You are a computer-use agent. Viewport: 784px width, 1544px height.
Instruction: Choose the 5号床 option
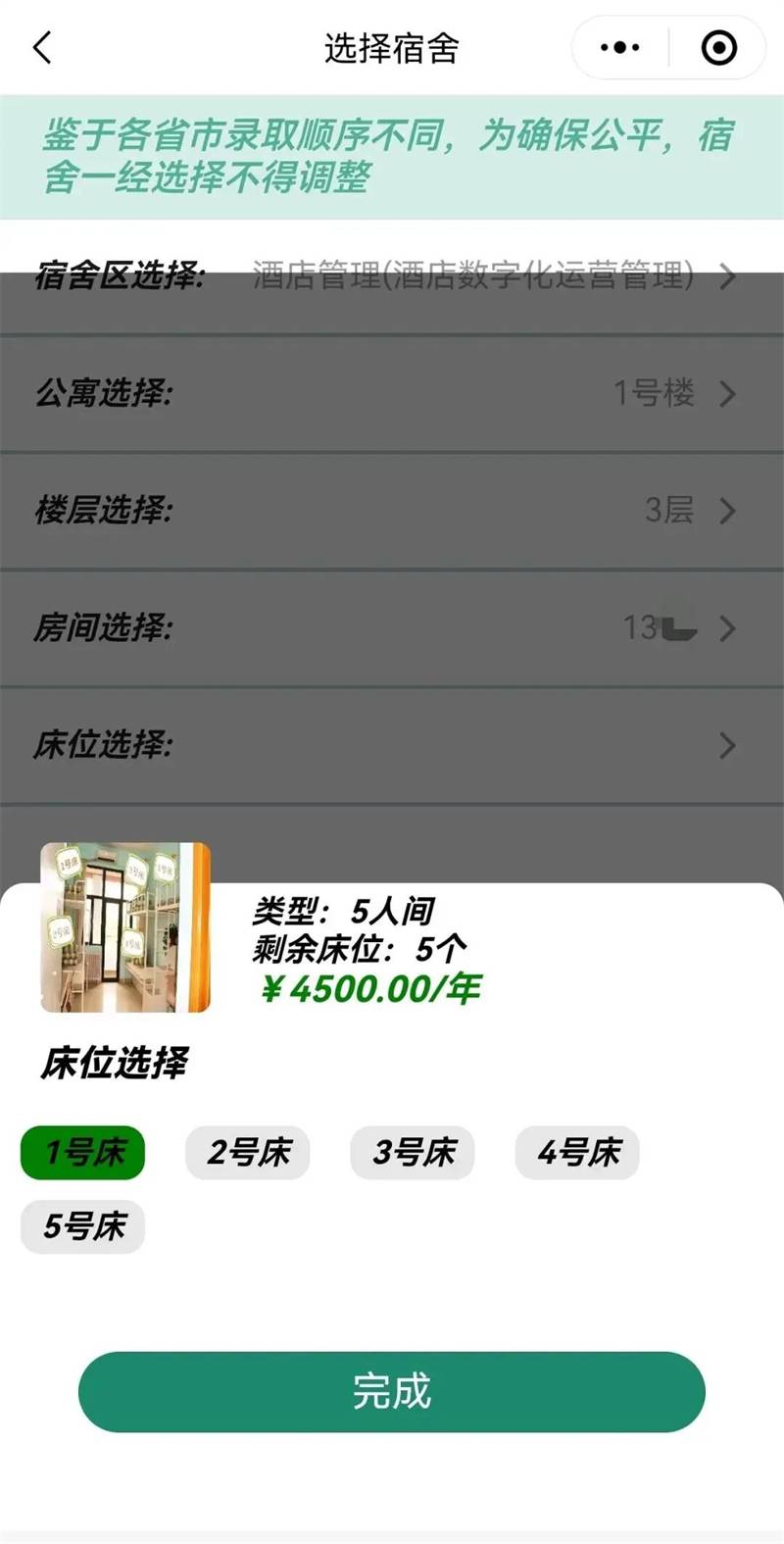pyautogui.click(x=83, y=1226)
